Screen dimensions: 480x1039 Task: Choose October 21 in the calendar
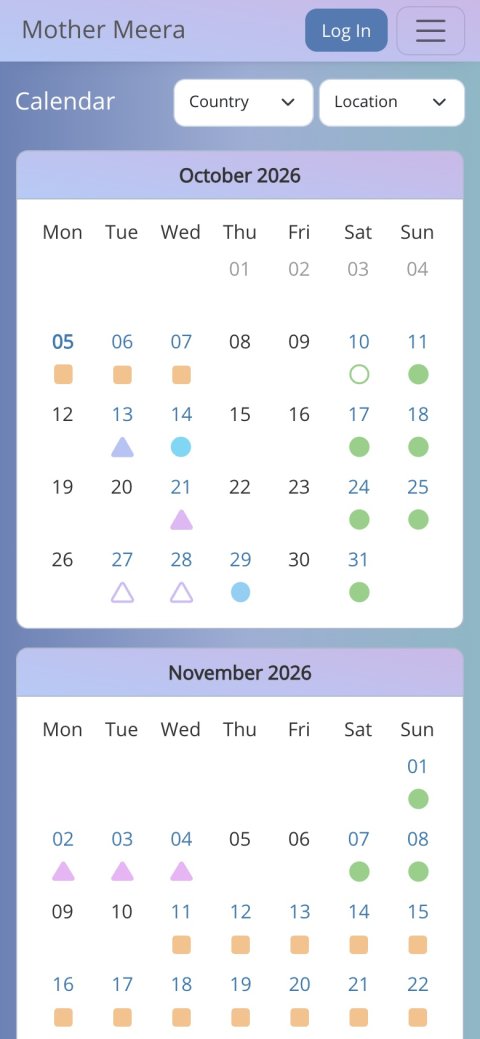point(181,504)
